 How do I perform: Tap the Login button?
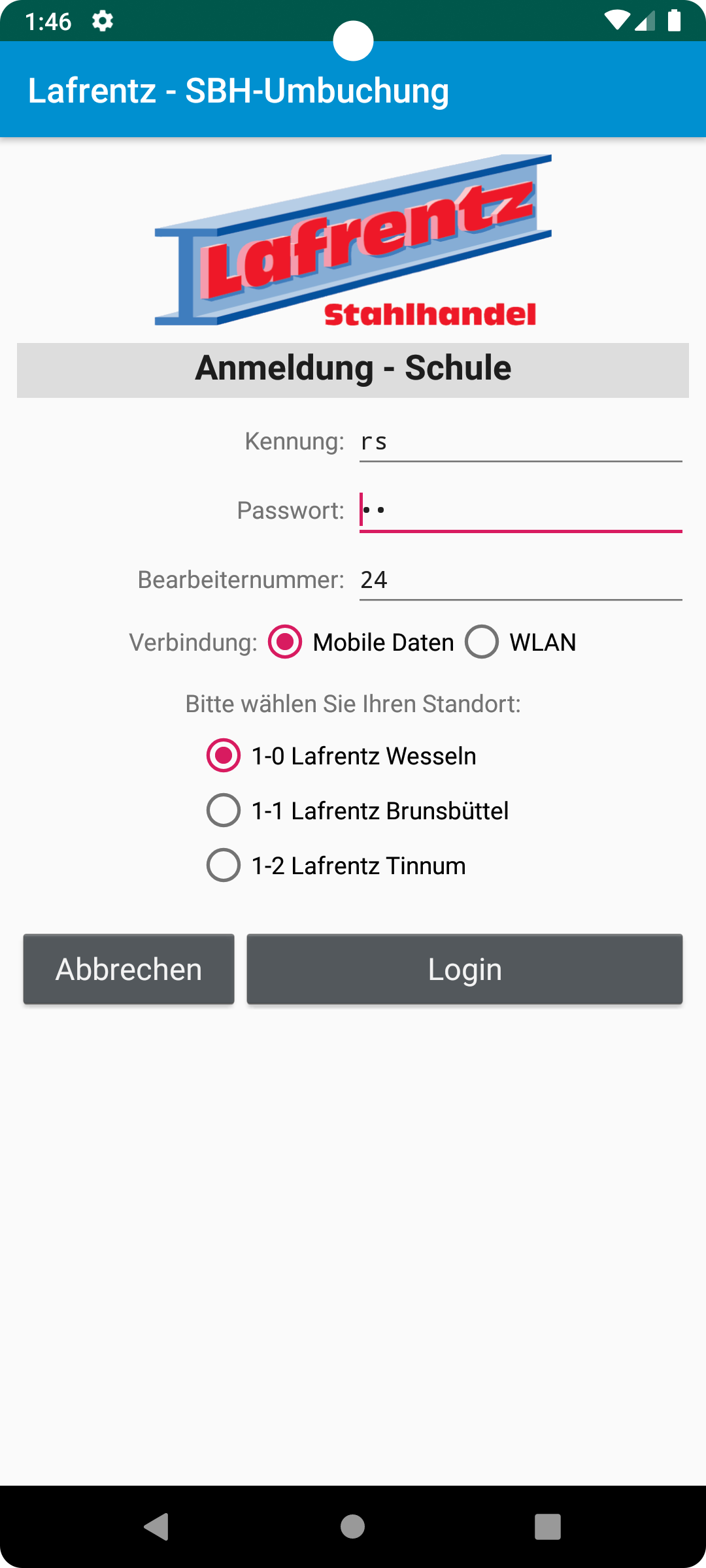(x=465, y=969)
